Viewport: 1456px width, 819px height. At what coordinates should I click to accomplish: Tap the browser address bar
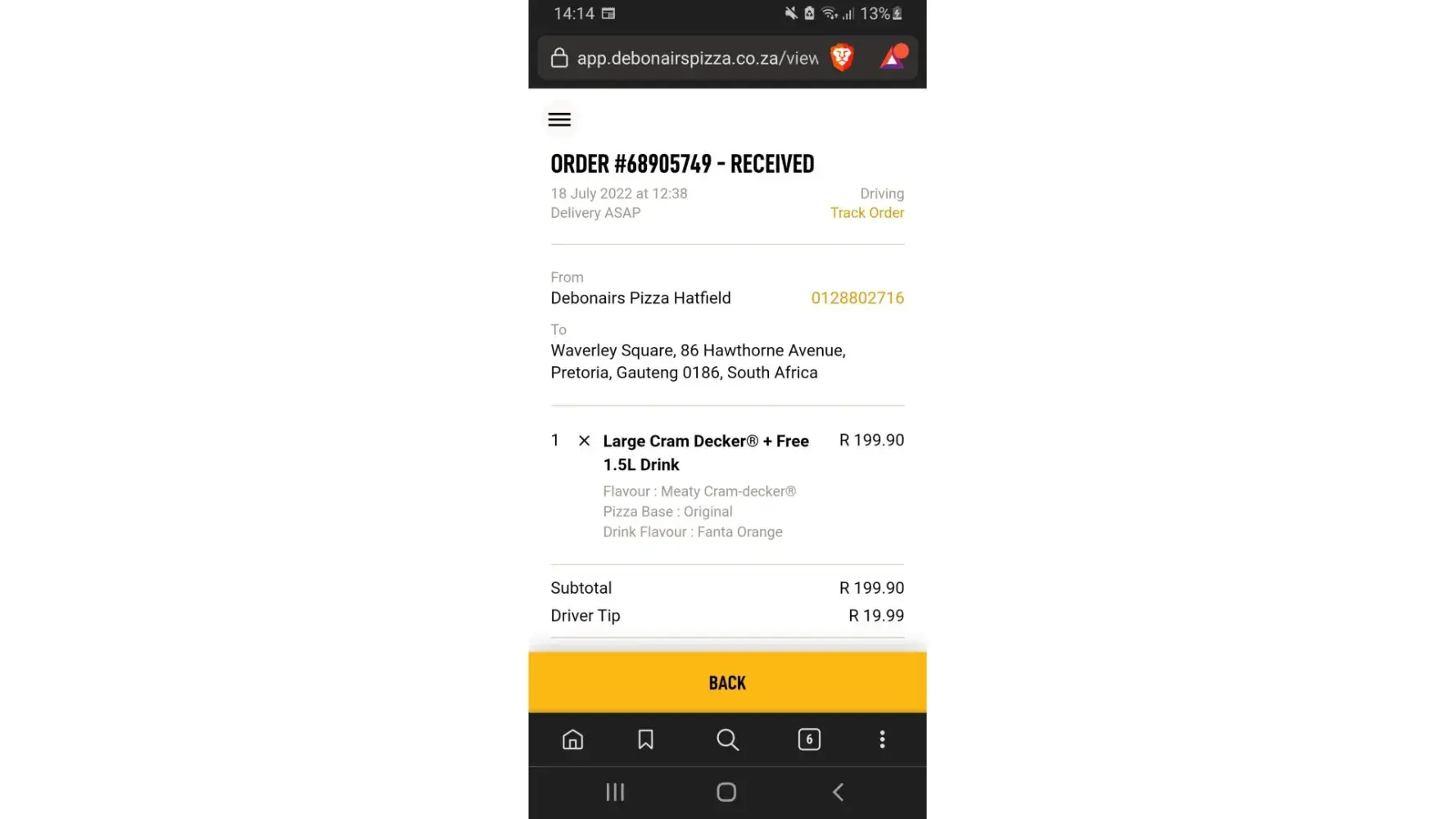(696, 58)
